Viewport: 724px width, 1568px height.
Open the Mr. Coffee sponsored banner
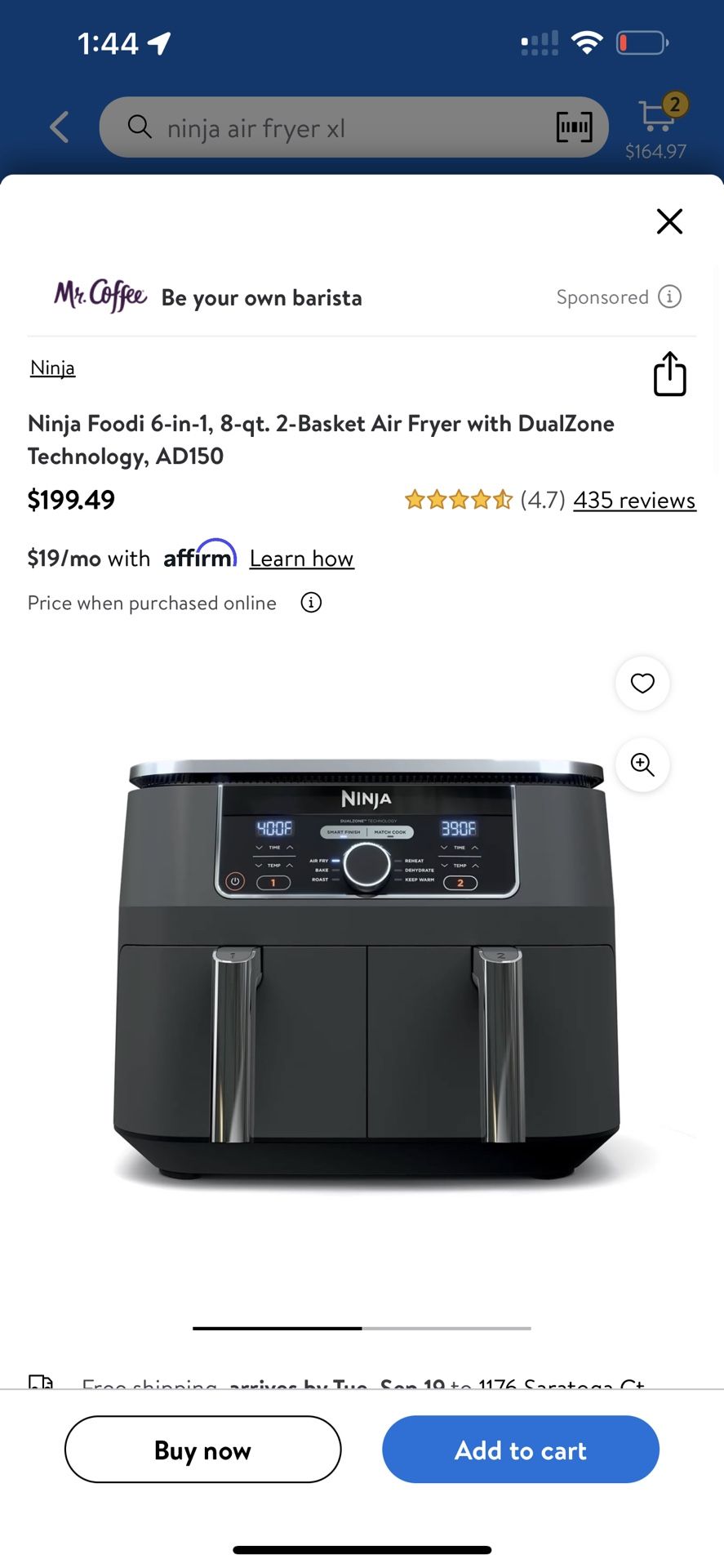tap(245, 297)
